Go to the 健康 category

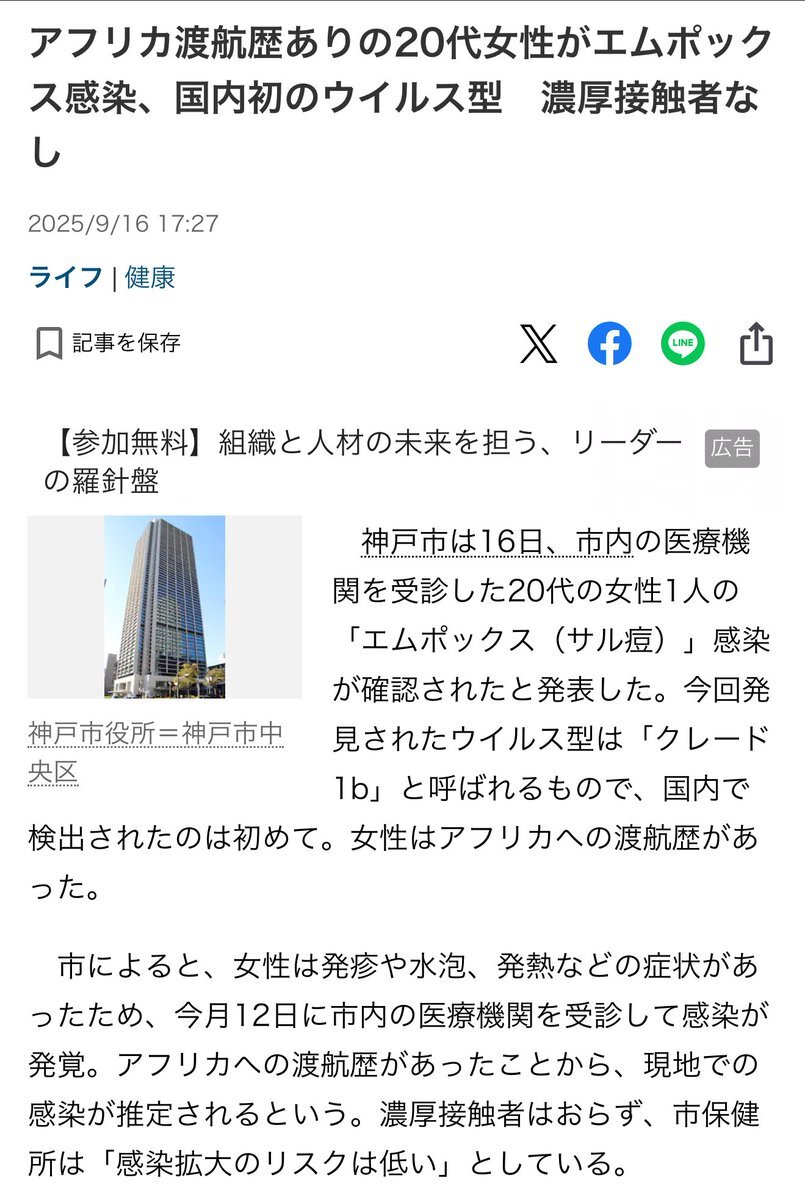[x=150, y=277]
